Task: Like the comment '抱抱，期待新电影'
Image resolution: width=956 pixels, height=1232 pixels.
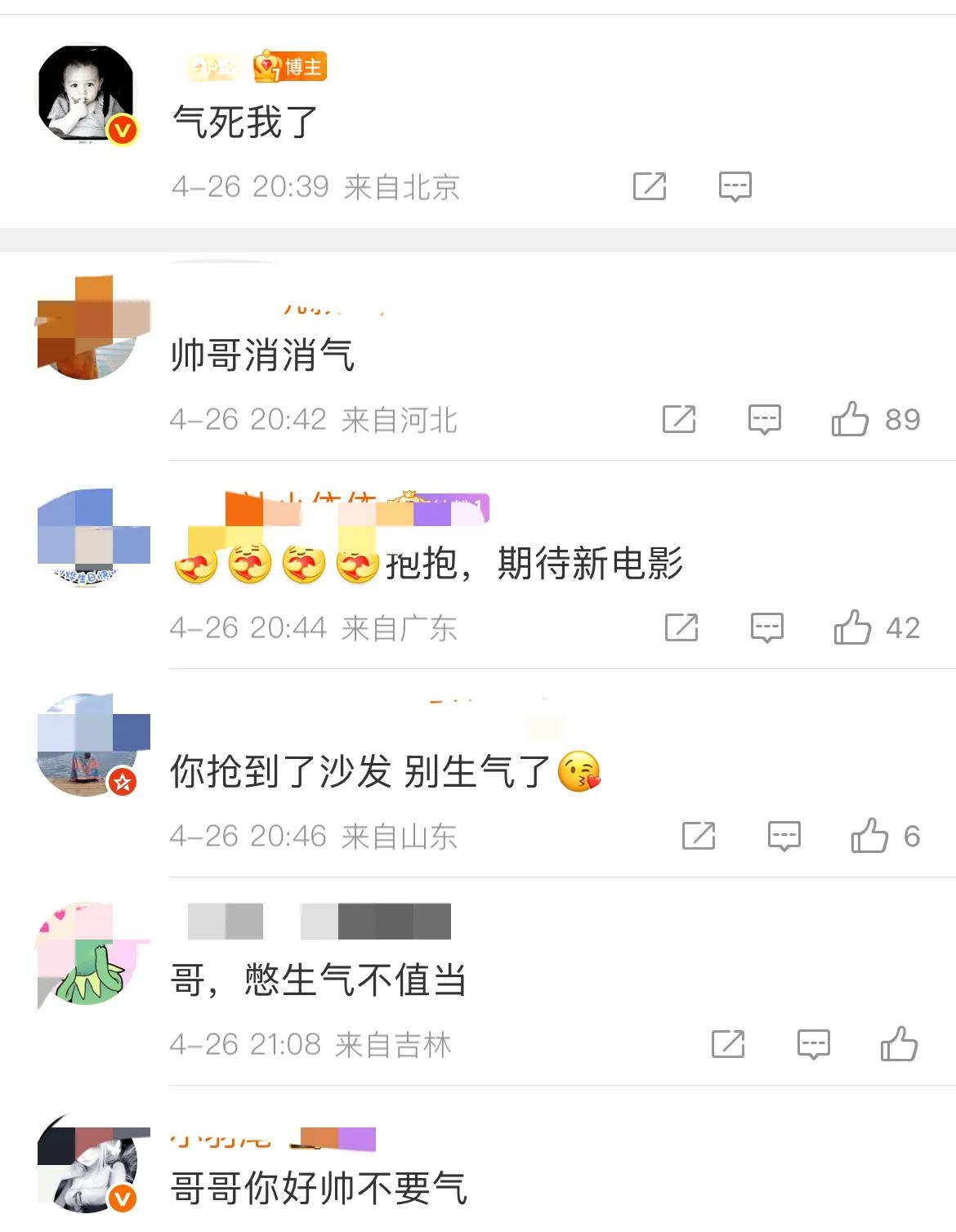Action: pos(852,627)
